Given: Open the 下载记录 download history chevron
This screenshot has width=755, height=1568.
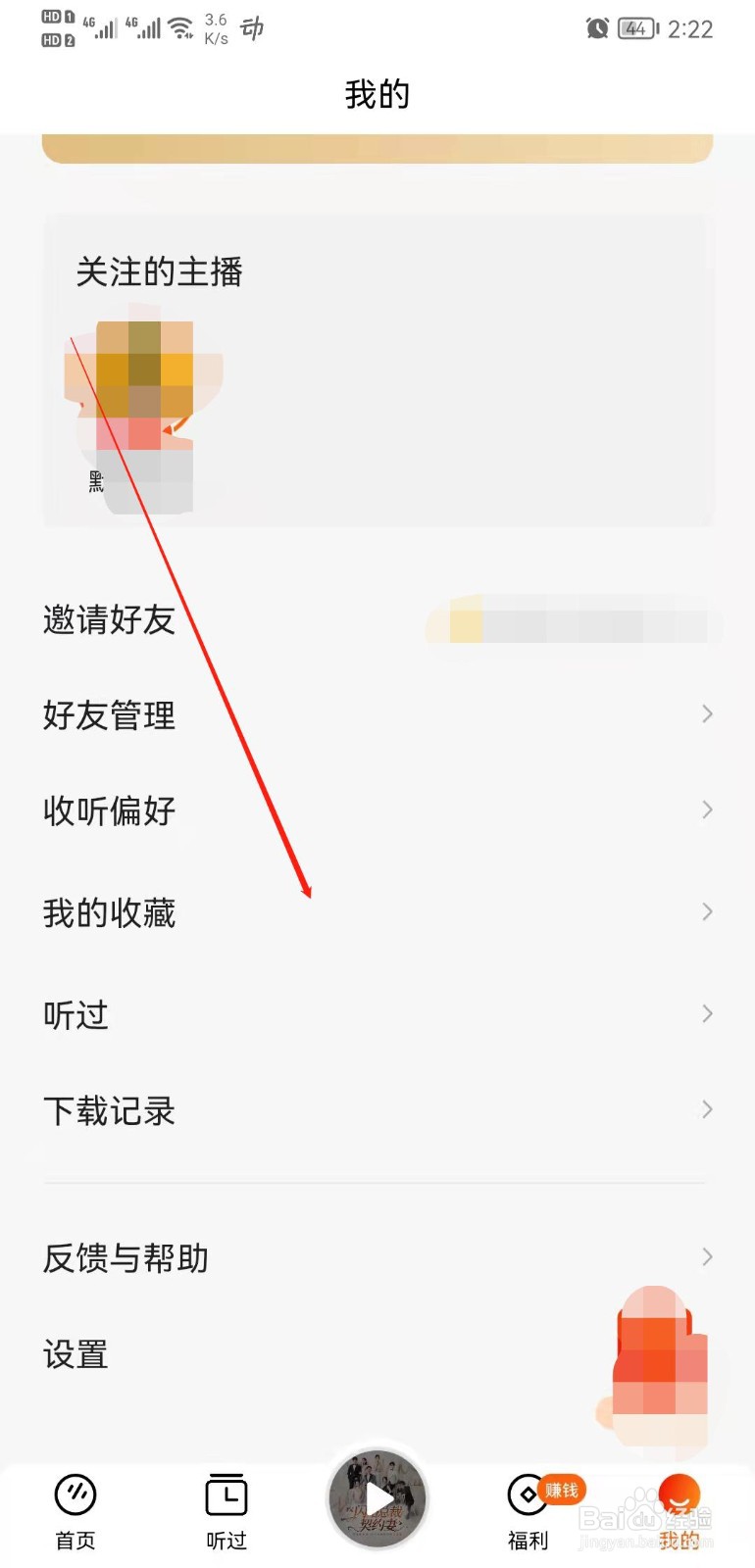Looking at the screenshot, I should pos(706,1109).
